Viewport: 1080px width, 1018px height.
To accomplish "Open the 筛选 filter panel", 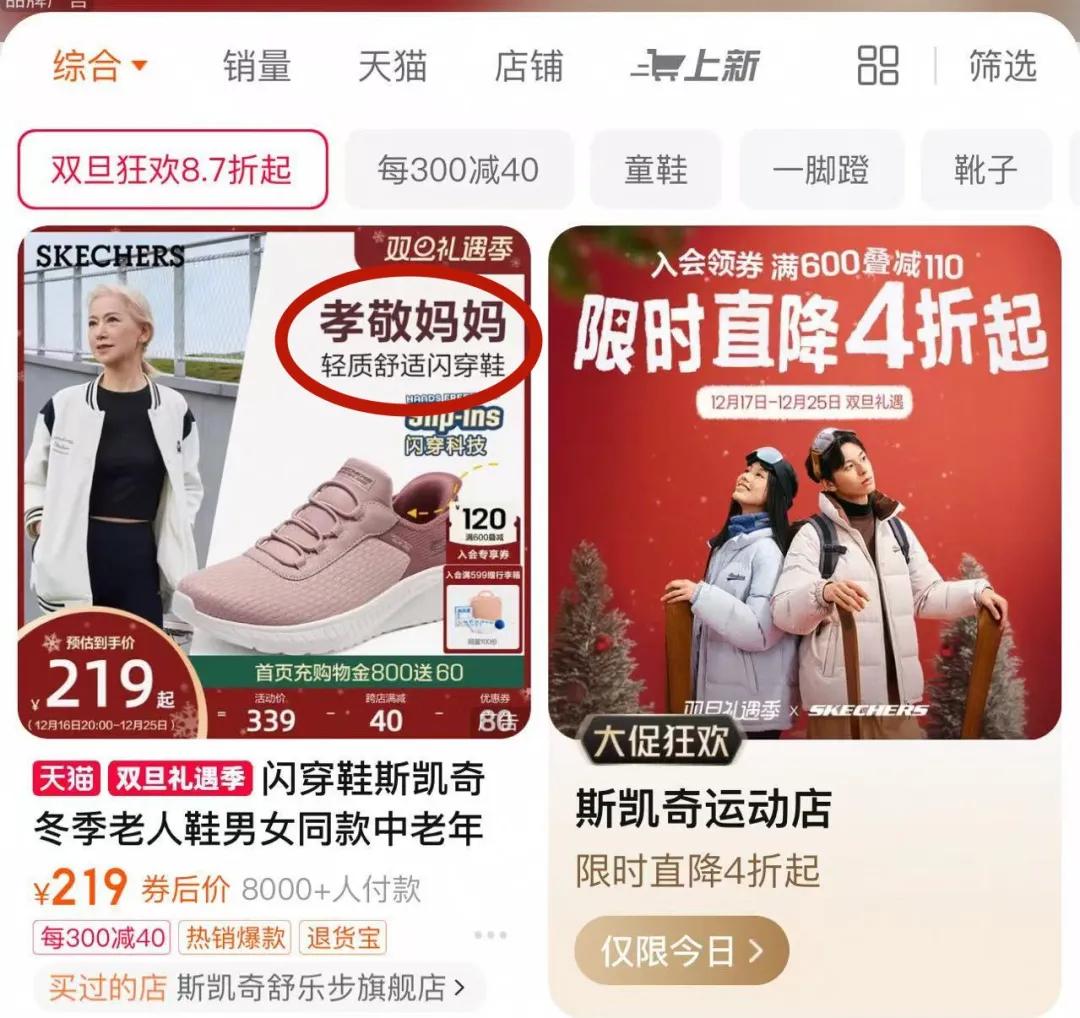I will click(x=1002, y=67).
